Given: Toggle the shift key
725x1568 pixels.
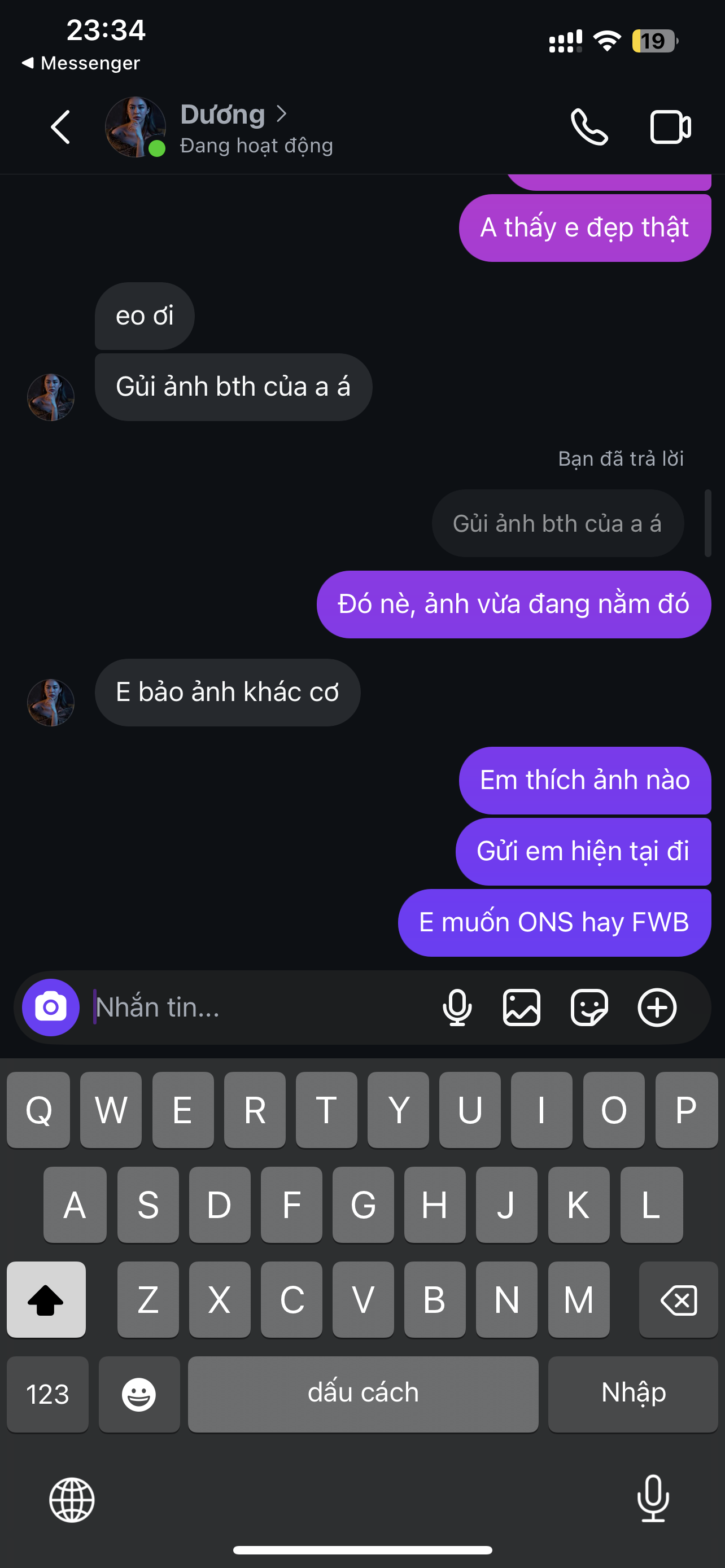Looking at the screenshot, I should point(46,1299).
